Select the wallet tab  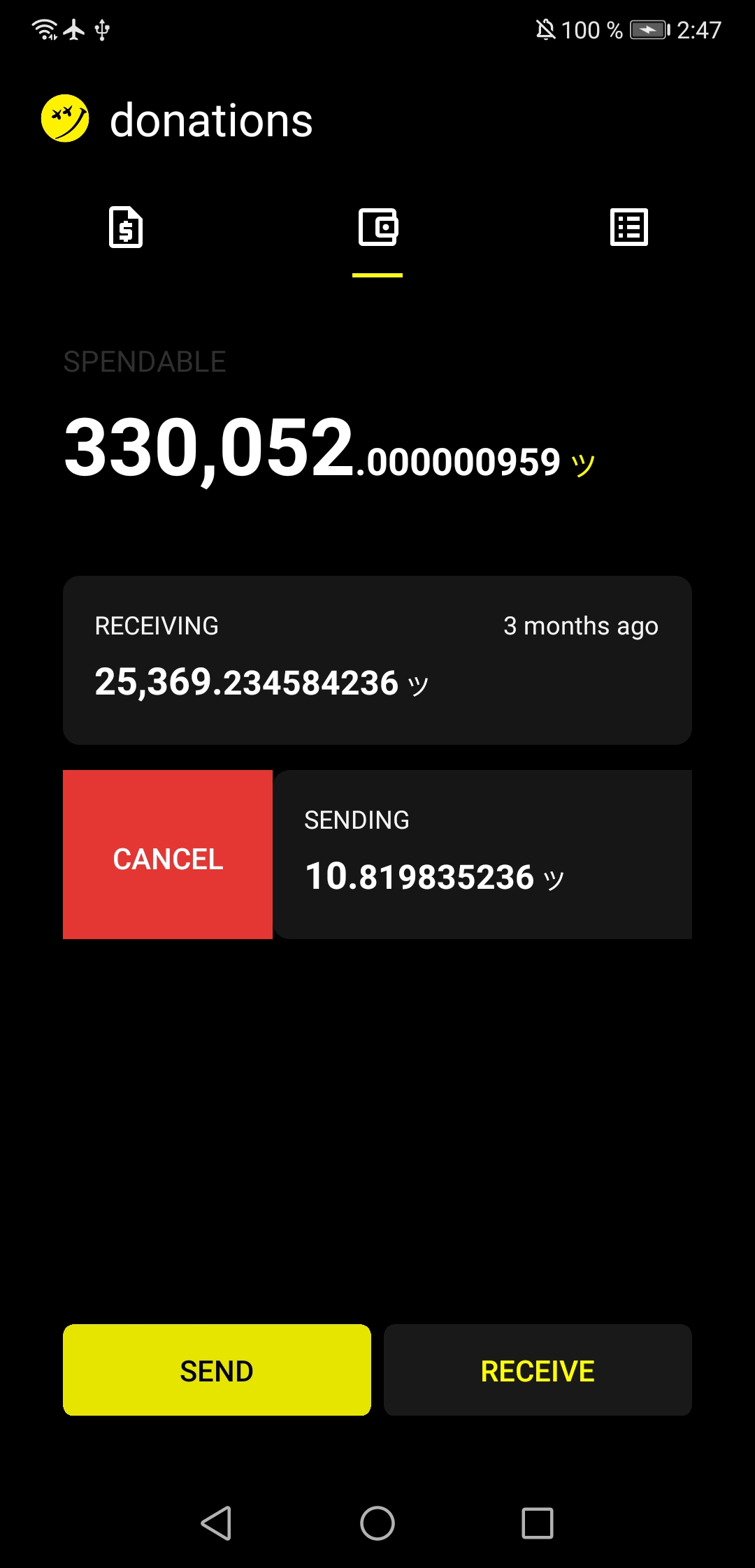click(x=377, y=227)
